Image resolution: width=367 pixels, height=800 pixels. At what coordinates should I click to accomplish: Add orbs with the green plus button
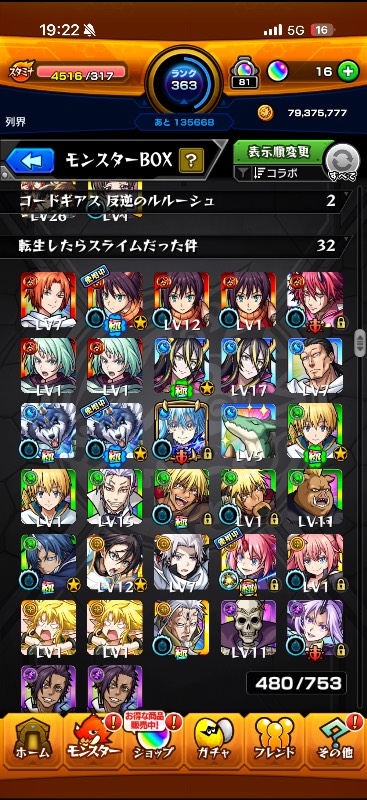click(348, 71)
